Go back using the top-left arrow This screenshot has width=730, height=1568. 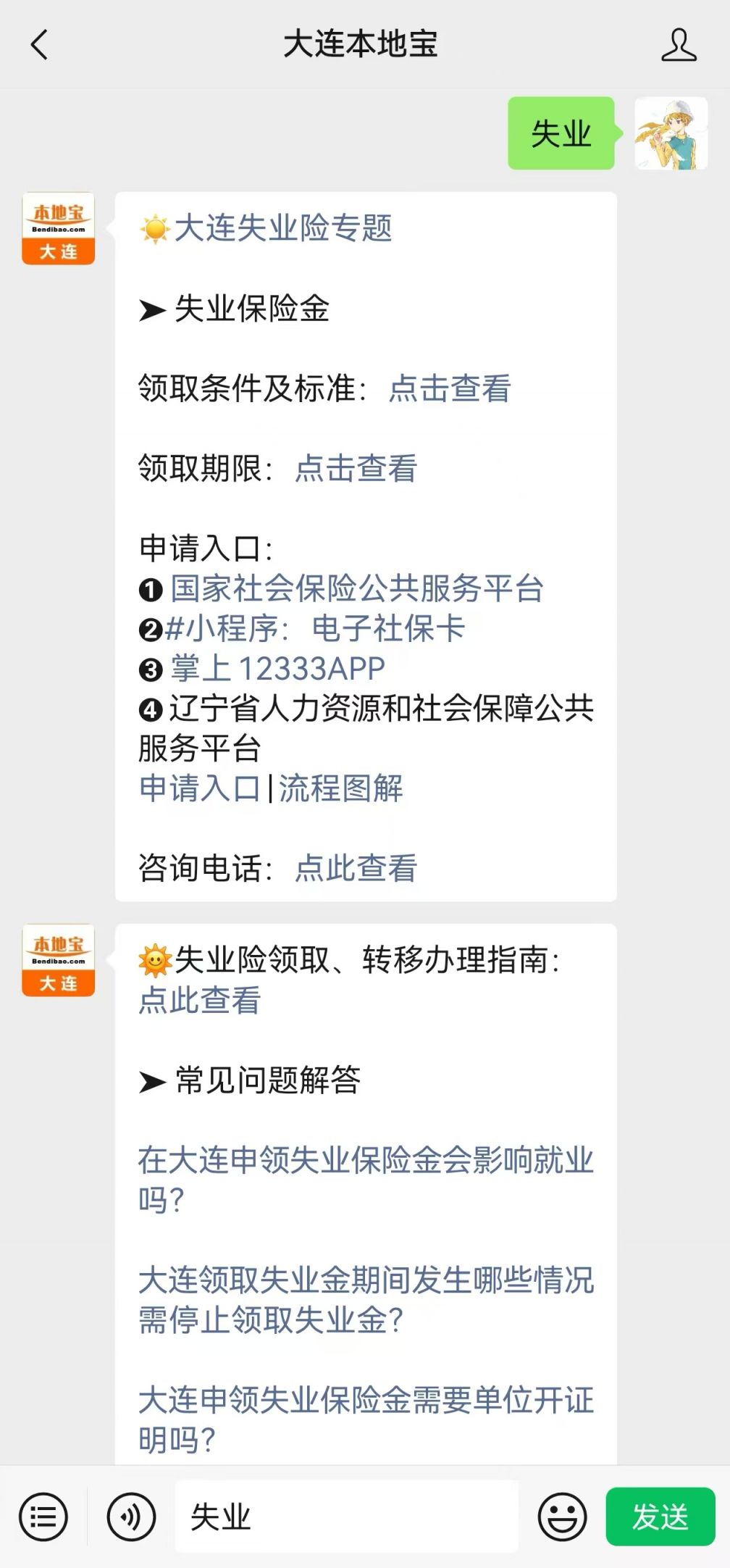39,45
